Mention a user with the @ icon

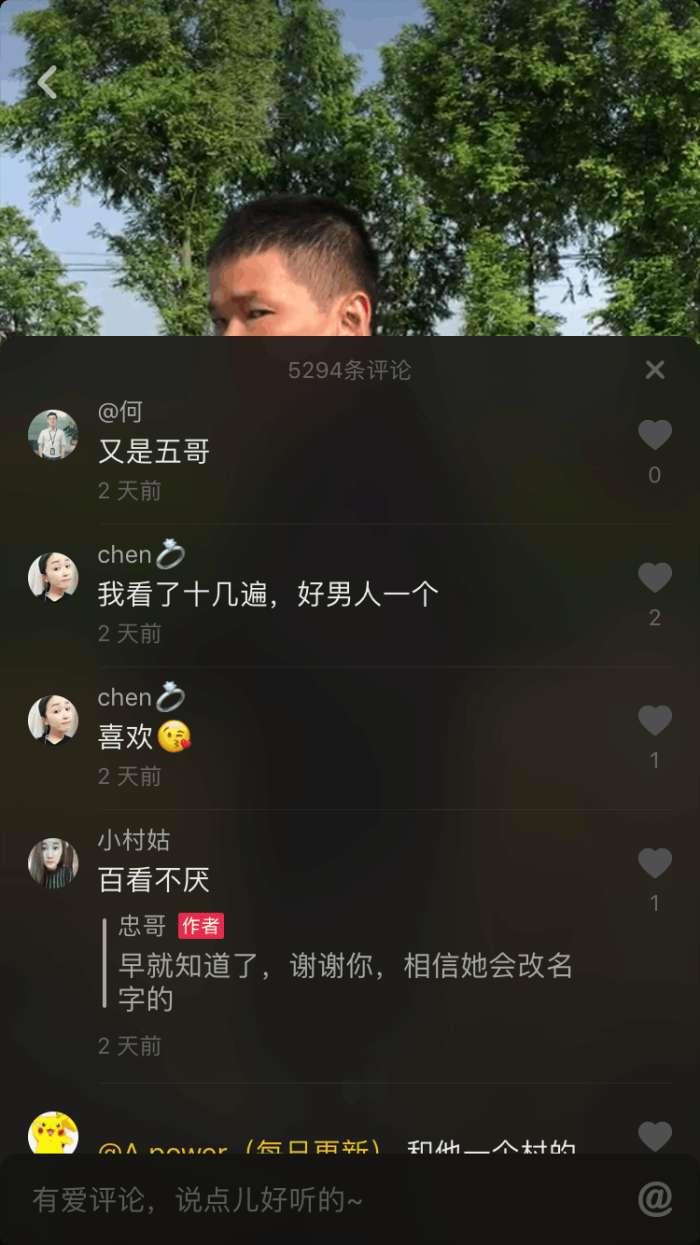coord(655,1198)
